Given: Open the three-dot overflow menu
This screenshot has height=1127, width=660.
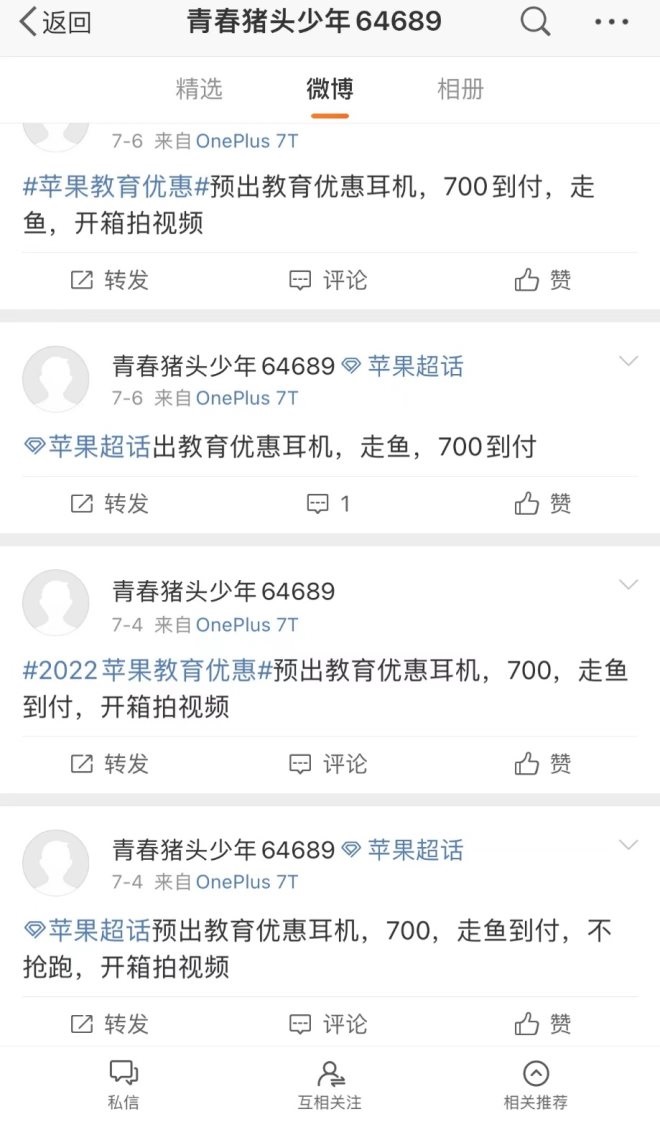Looking at the screenshot, I should point(611,22).
